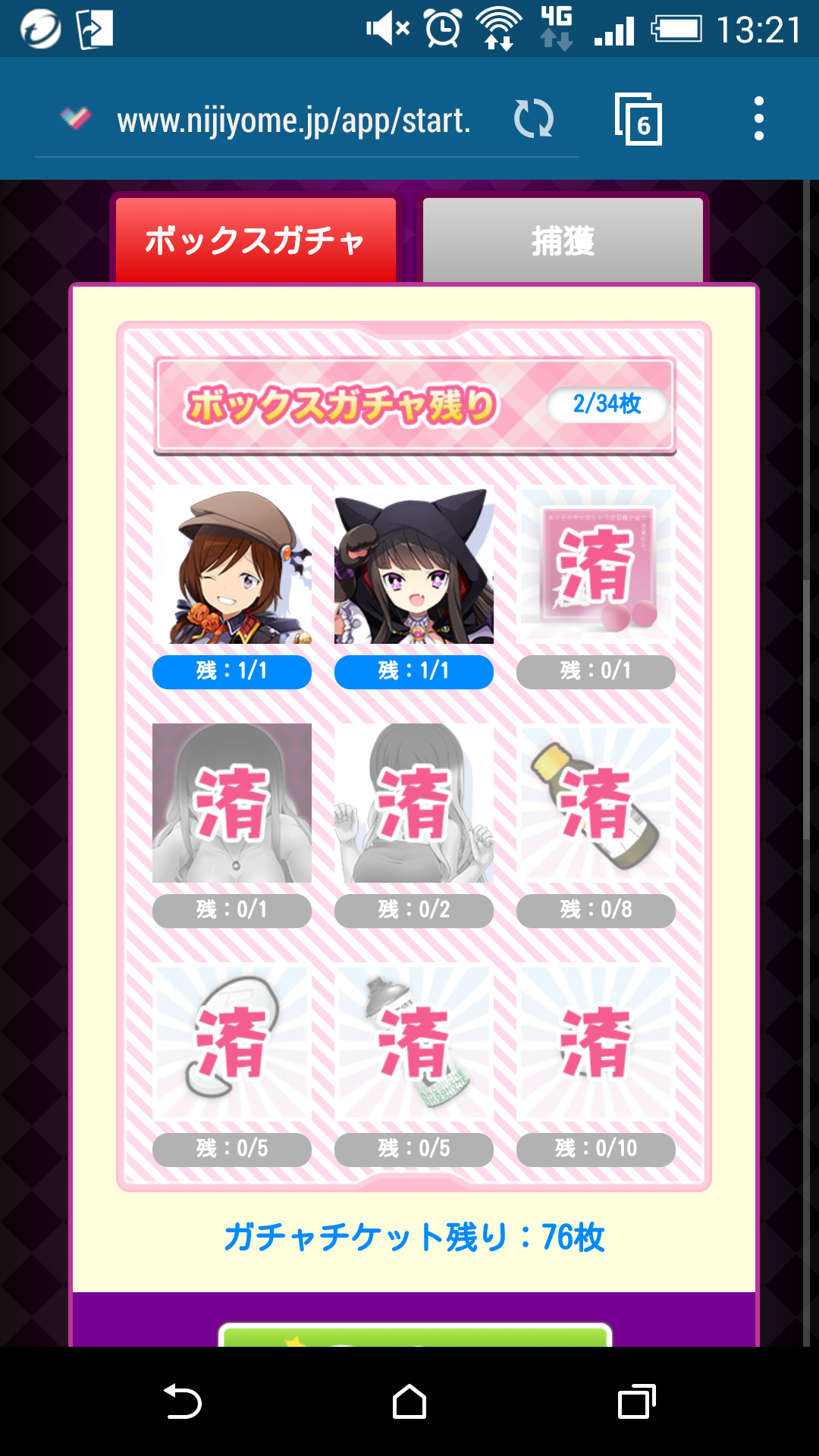Go back using system back button
Screen dimensions: 819x1456
click(182, 1401)
